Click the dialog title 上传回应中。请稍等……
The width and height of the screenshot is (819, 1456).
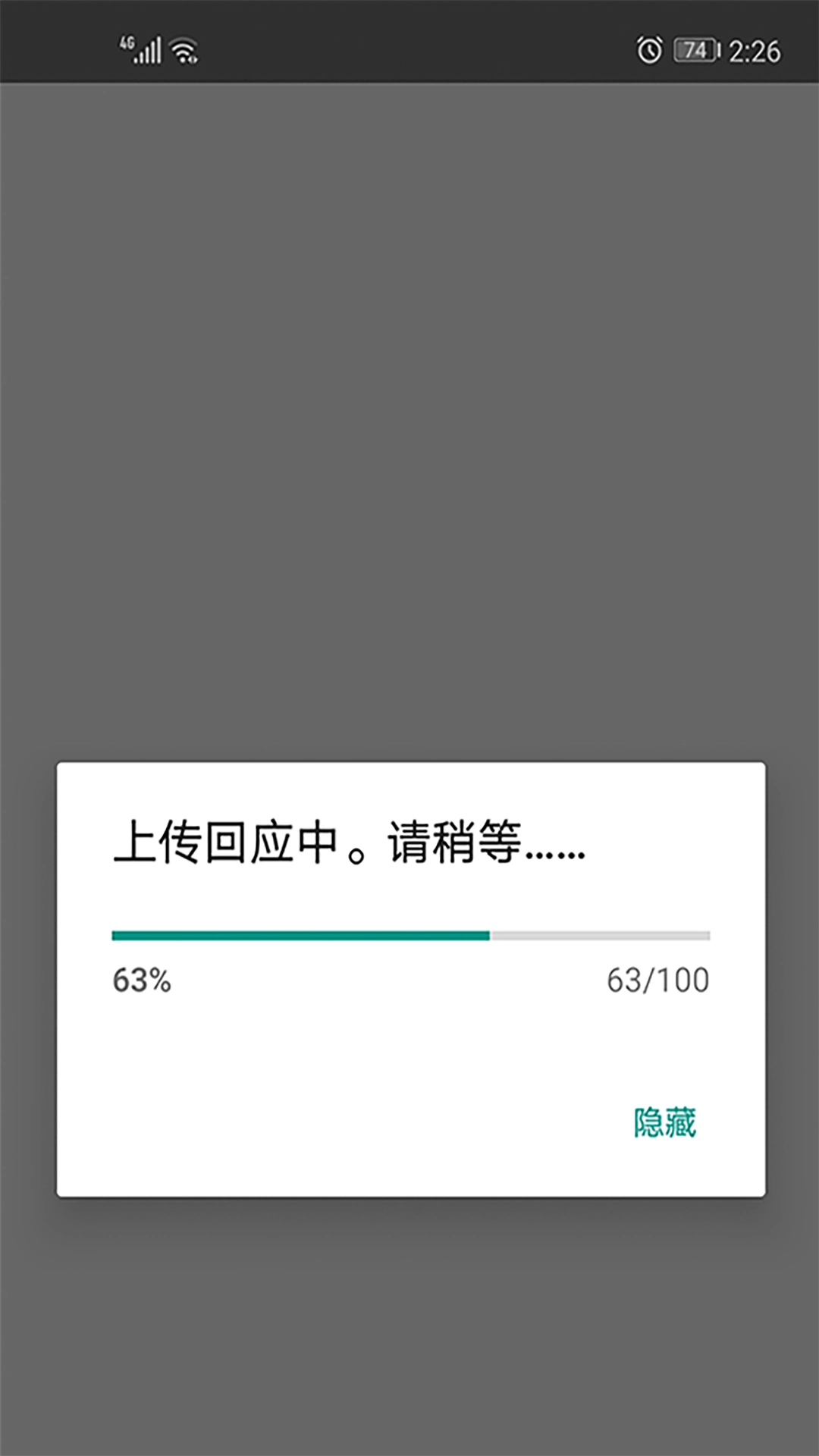pyautogui.click(x=349, y=846)
